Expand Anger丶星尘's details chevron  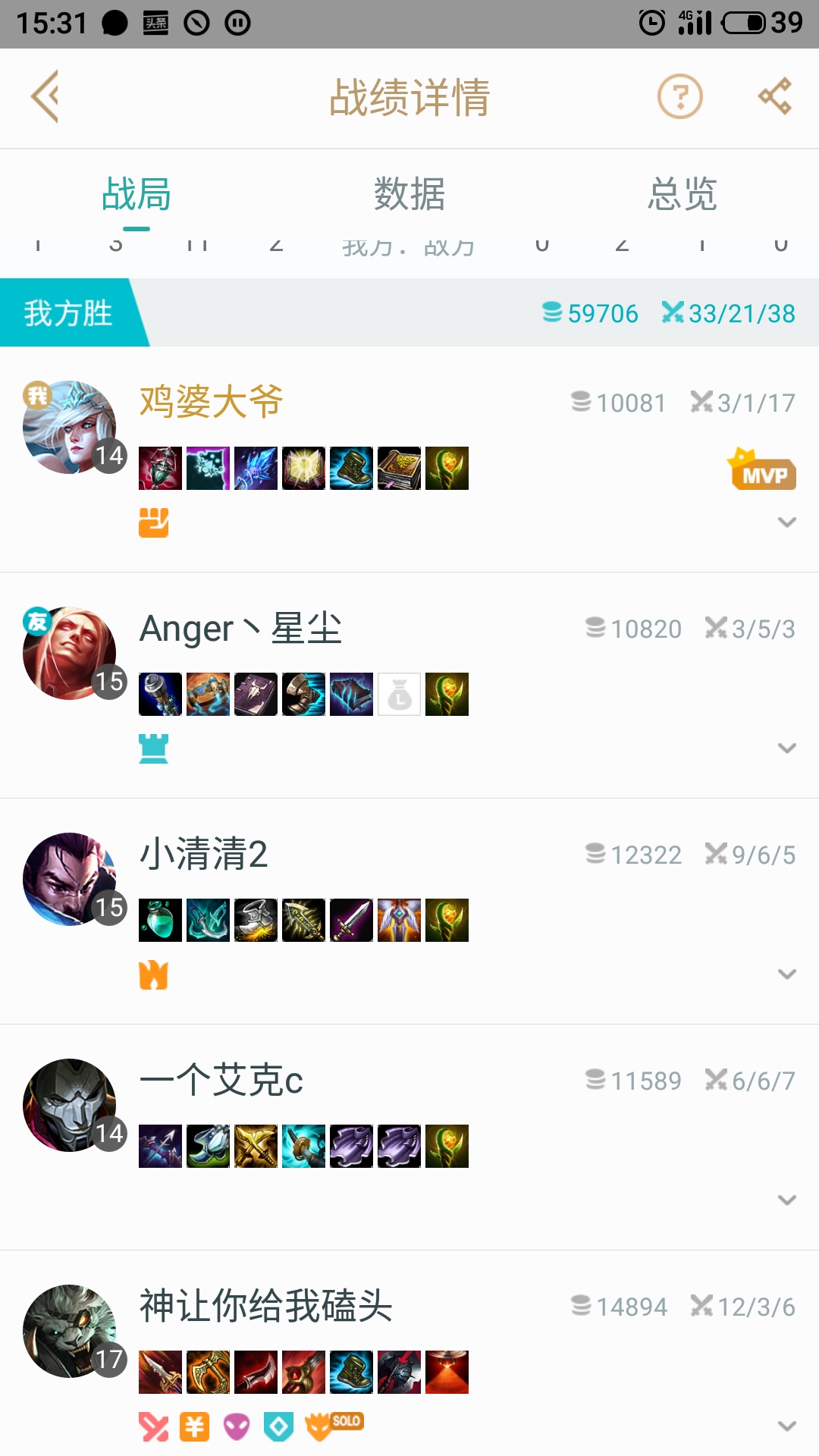pos(786,748)
